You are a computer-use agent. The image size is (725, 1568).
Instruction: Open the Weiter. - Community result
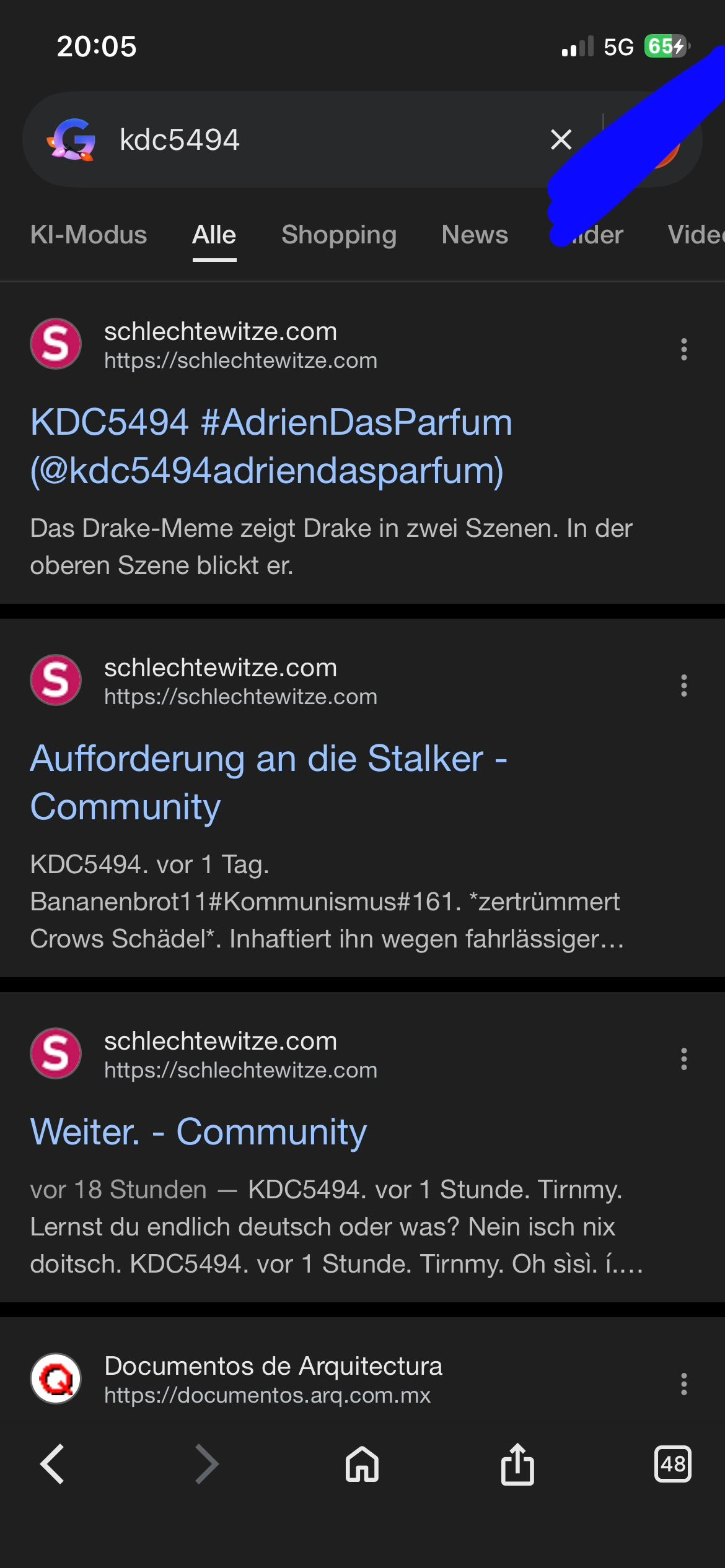pos(198,1132)
